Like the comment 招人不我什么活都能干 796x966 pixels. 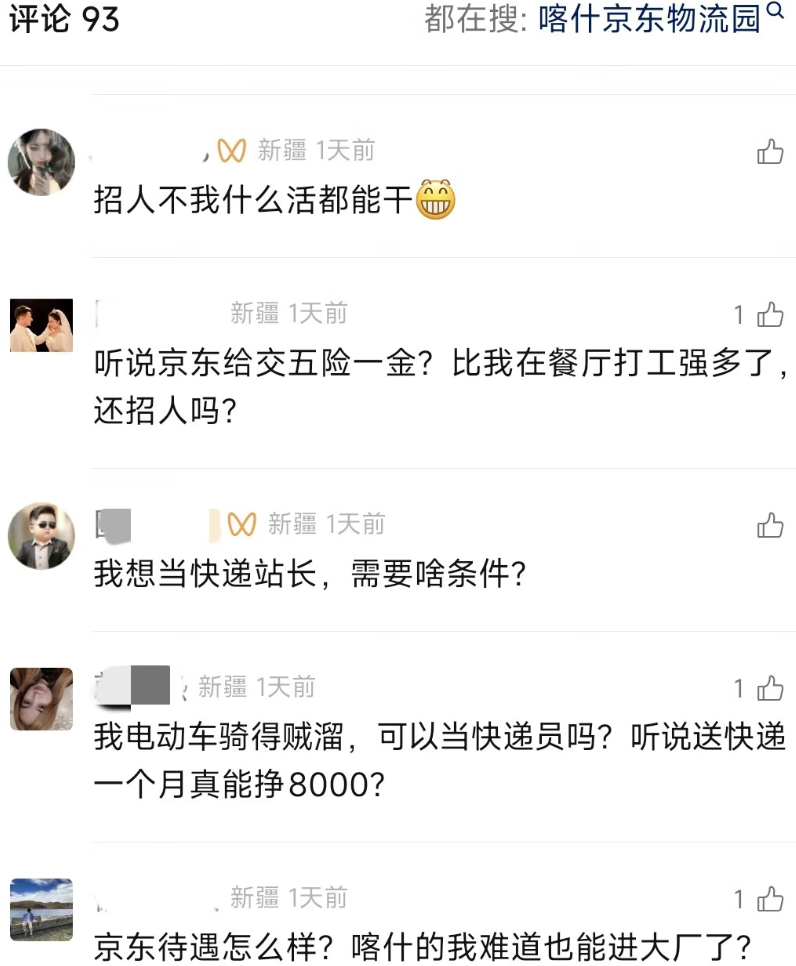pos(770,151)
